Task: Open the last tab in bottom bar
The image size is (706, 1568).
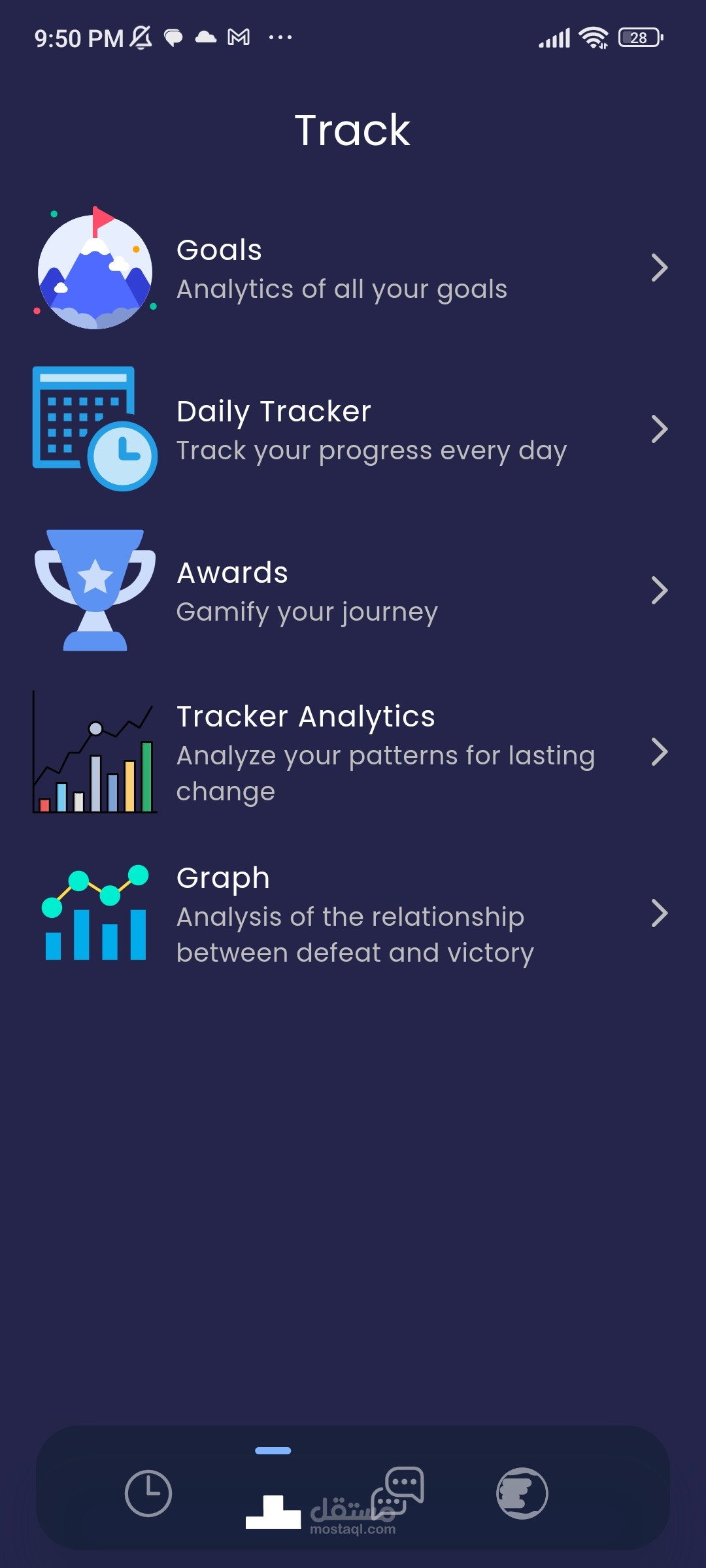Action: click(x=522, y=1494)
